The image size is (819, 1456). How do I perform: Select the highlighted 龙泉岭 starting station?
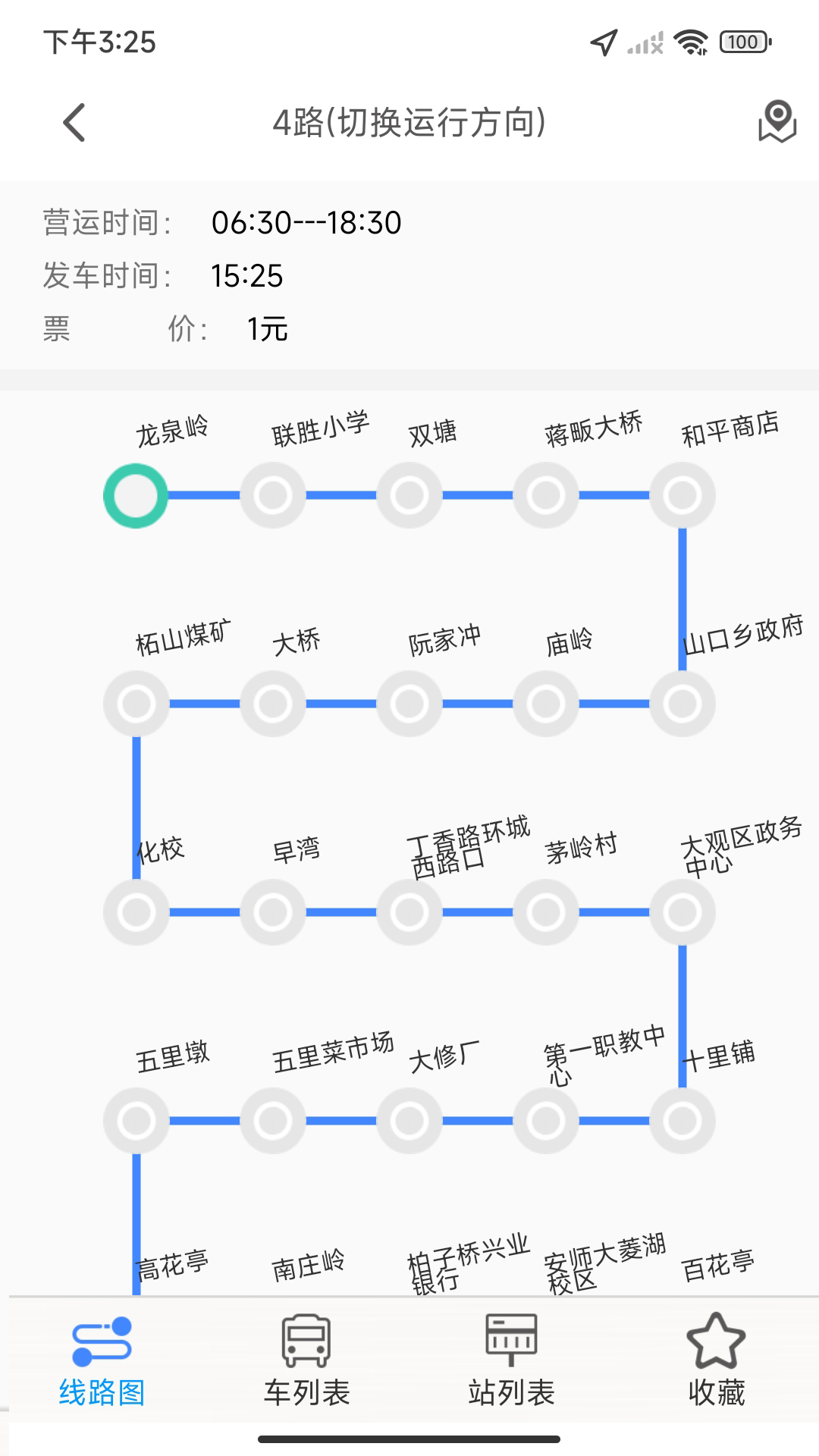[x=136, y=495]
